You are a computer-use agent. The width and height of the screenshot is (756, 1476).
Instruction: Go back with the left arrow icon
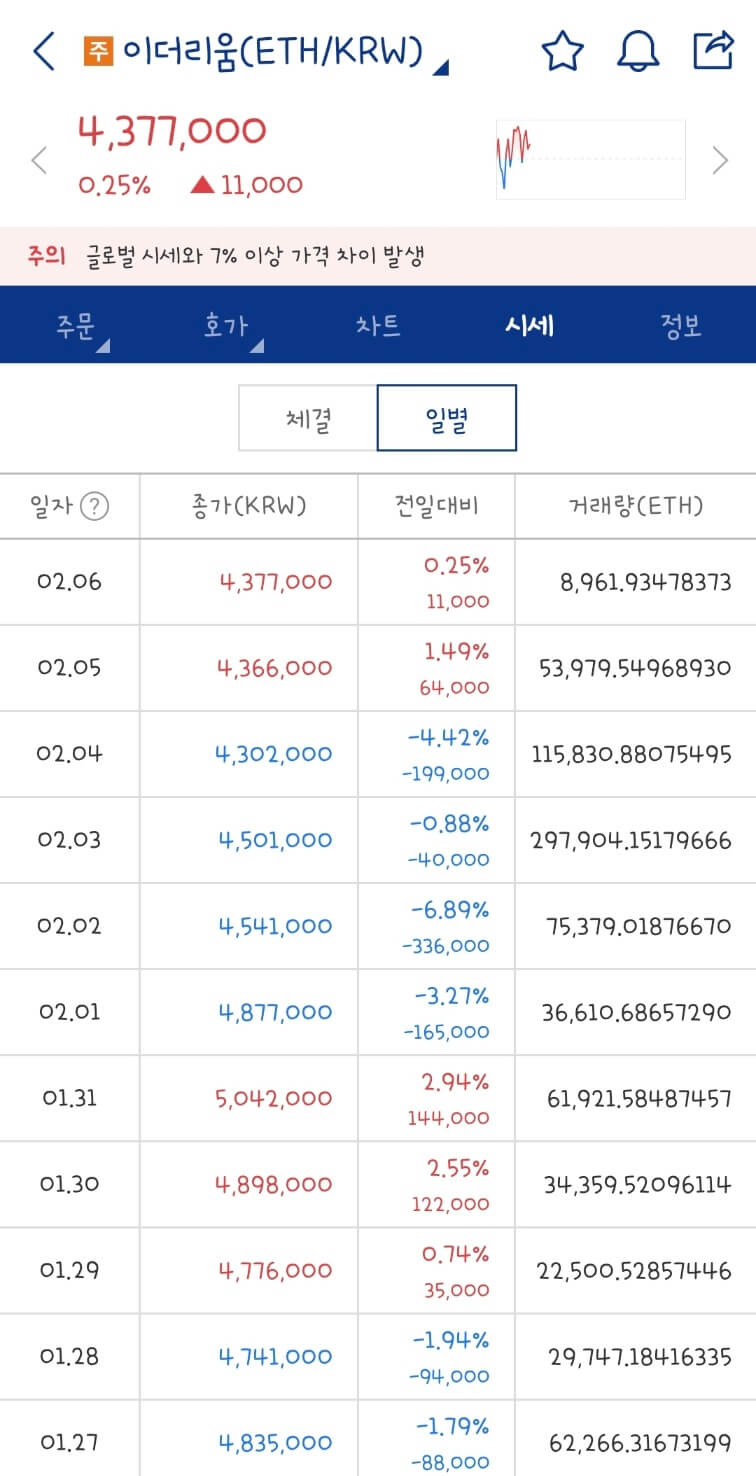point(41,50)
